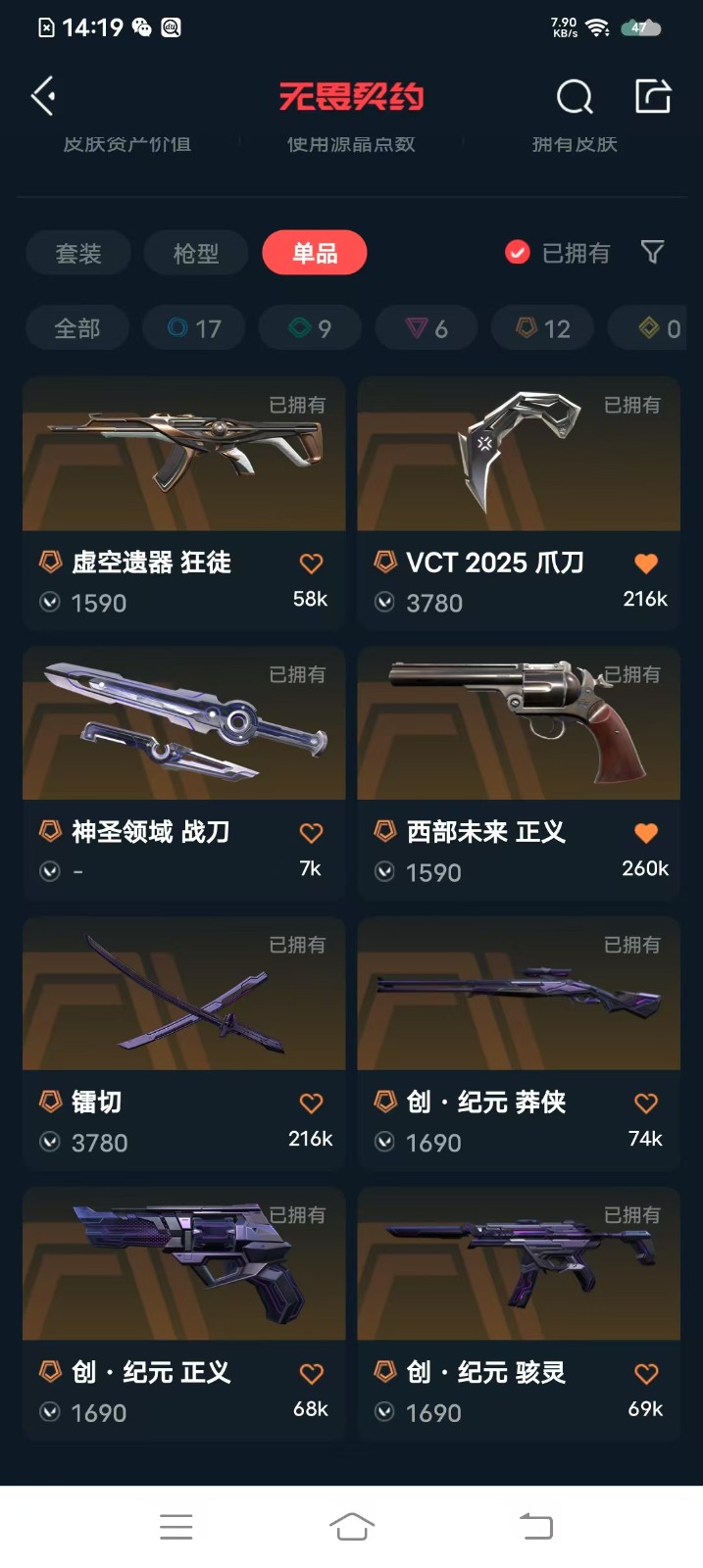Viewport: 703px width, 1568px height.
Task: Like the 创·纪元 骇灵 skin
Action: pos(645,1374)
